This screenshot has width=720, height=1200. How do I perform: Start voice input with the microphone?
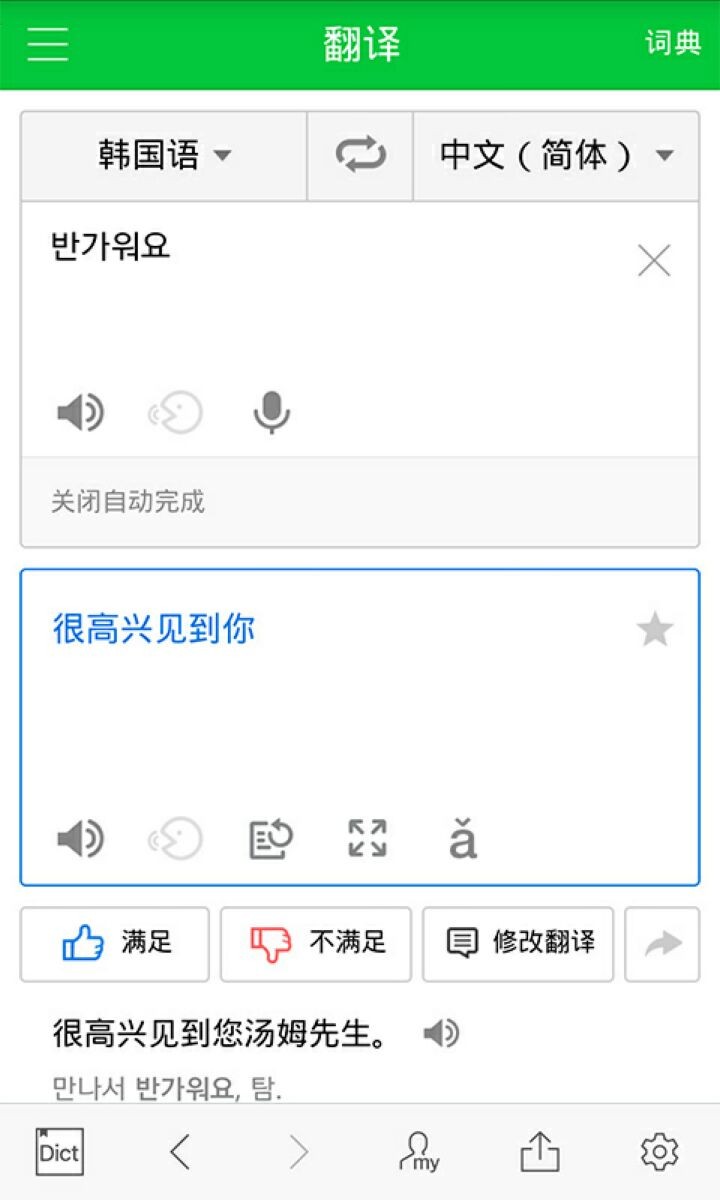[x=270, y=411]
